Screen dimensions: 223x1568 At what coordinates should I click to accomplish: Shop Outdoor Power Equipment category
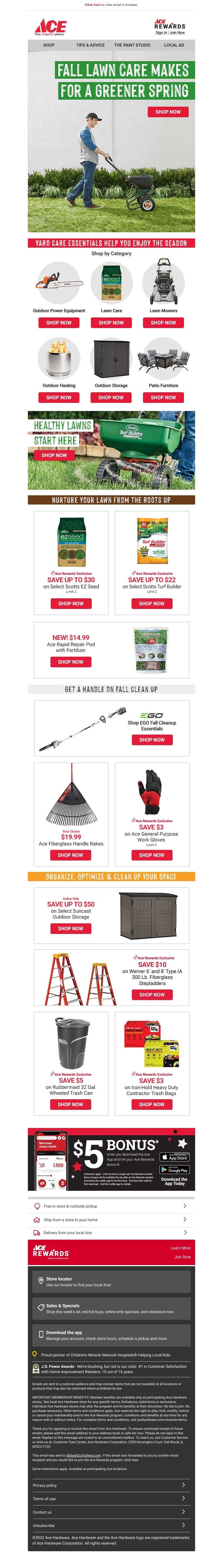59,322
